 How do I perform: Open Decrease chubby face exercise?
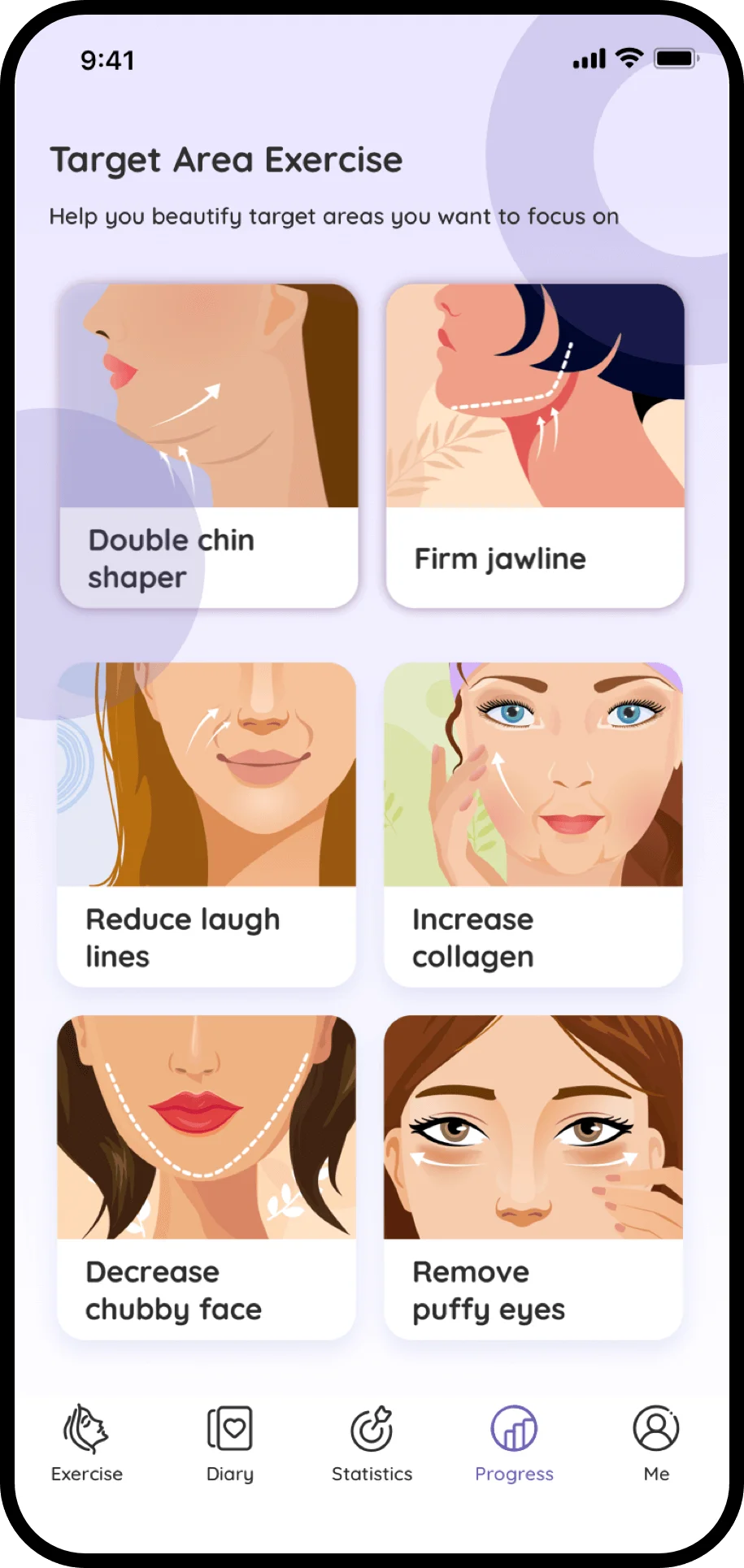click(x=207, y=1177)
